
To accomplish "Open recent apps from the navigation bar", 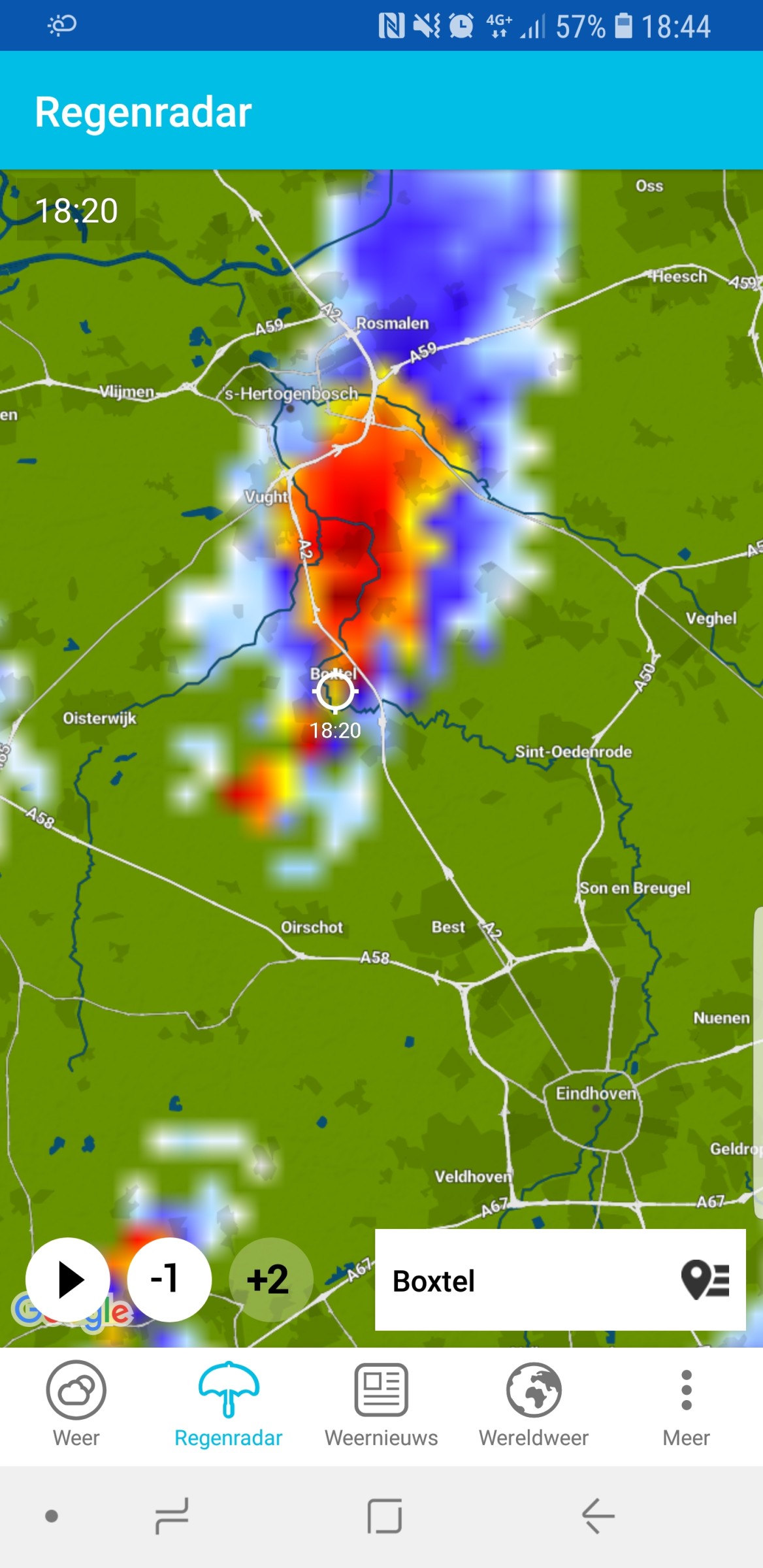I will (x=172, y=1516).
